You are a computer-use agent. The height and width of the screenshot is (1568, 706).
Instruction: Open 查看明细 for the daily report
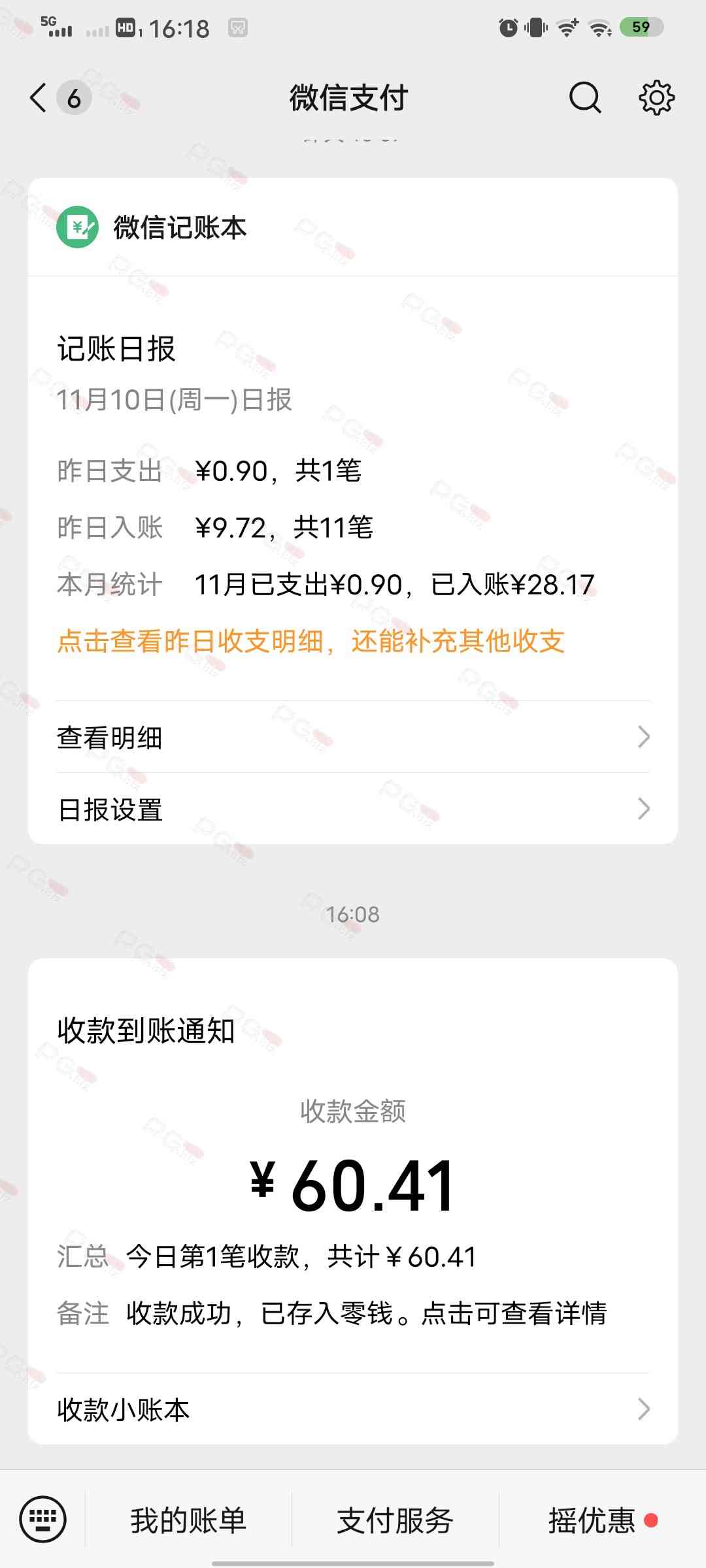tap(353, 737)
